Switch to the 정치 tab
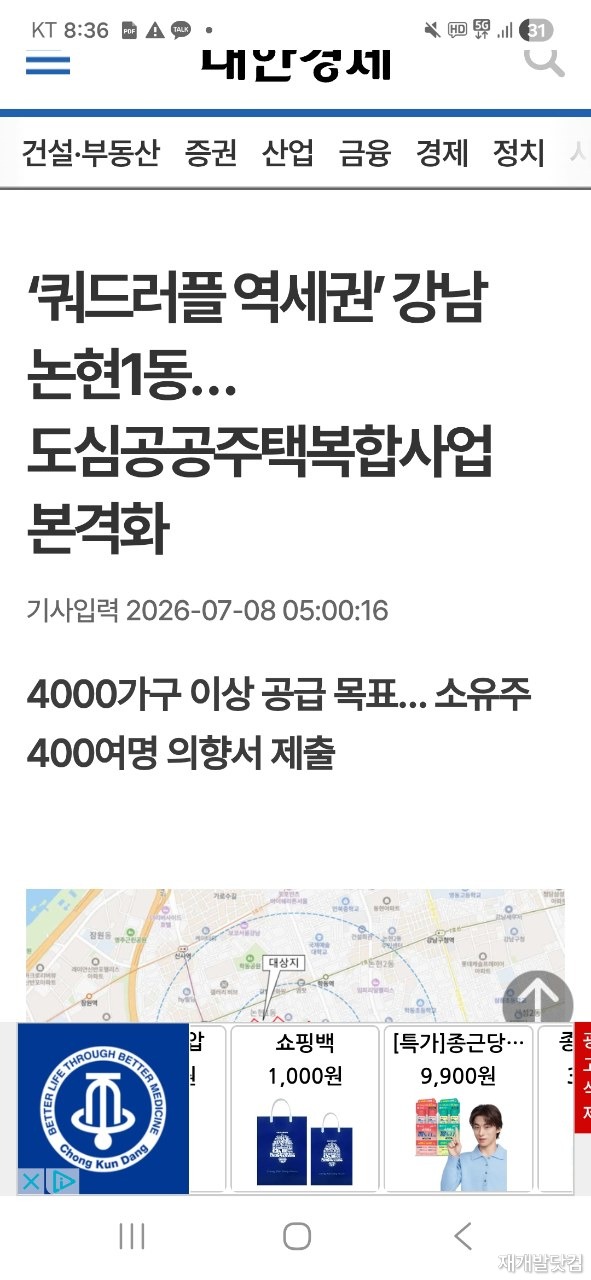This screenshot has height=1280, width=591. pyautogui.click(x=519, y=153)
